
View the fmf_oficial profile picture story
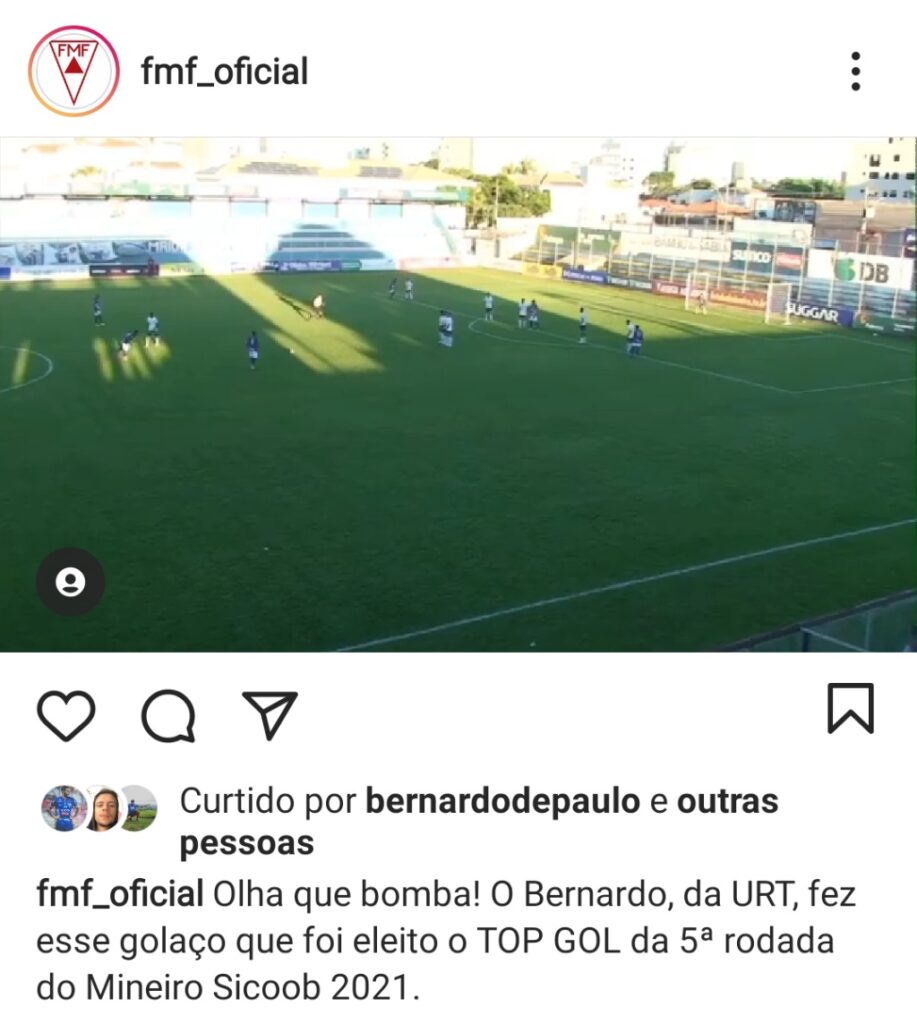point(74,71)
